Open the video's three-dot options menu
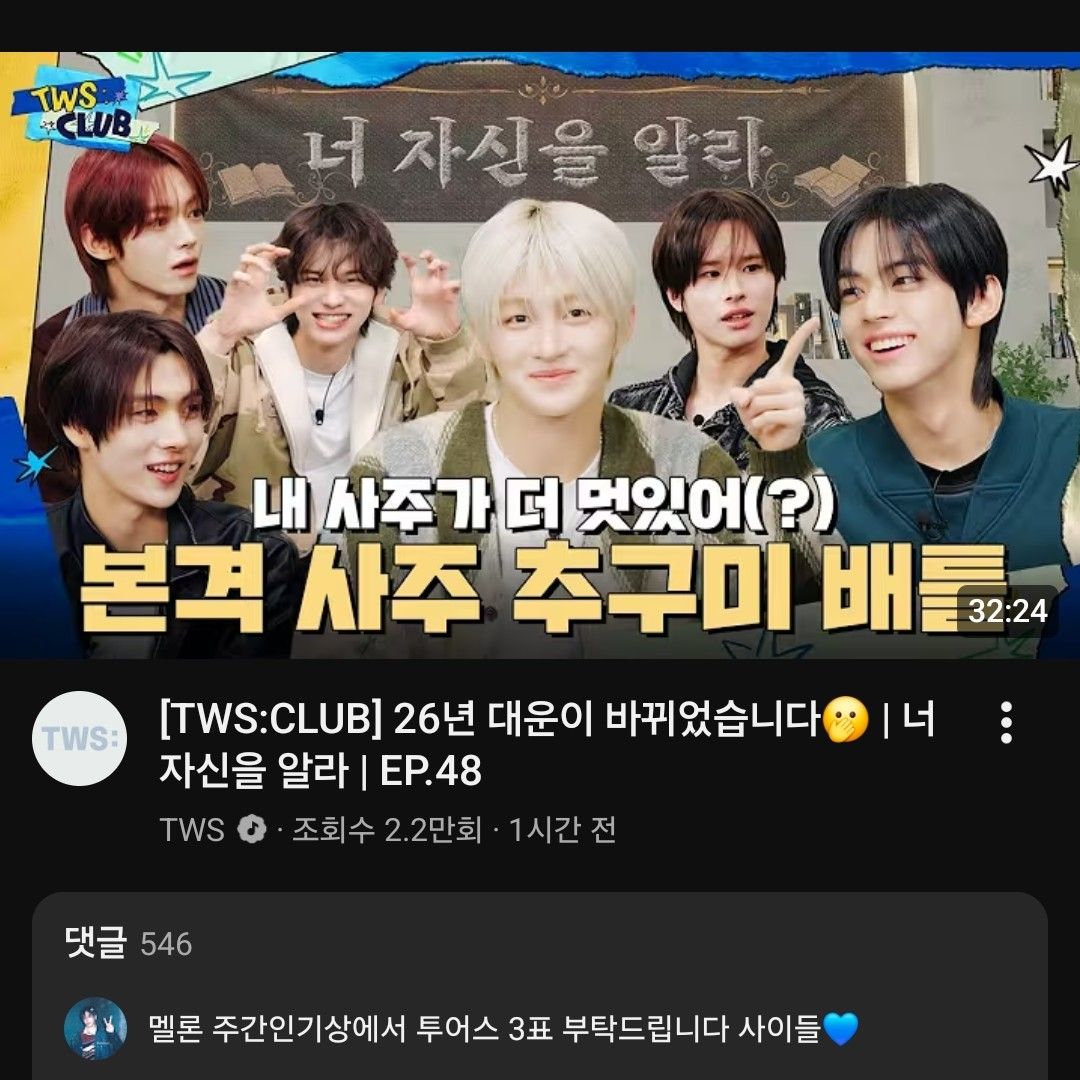 (x=1006, y=722)
